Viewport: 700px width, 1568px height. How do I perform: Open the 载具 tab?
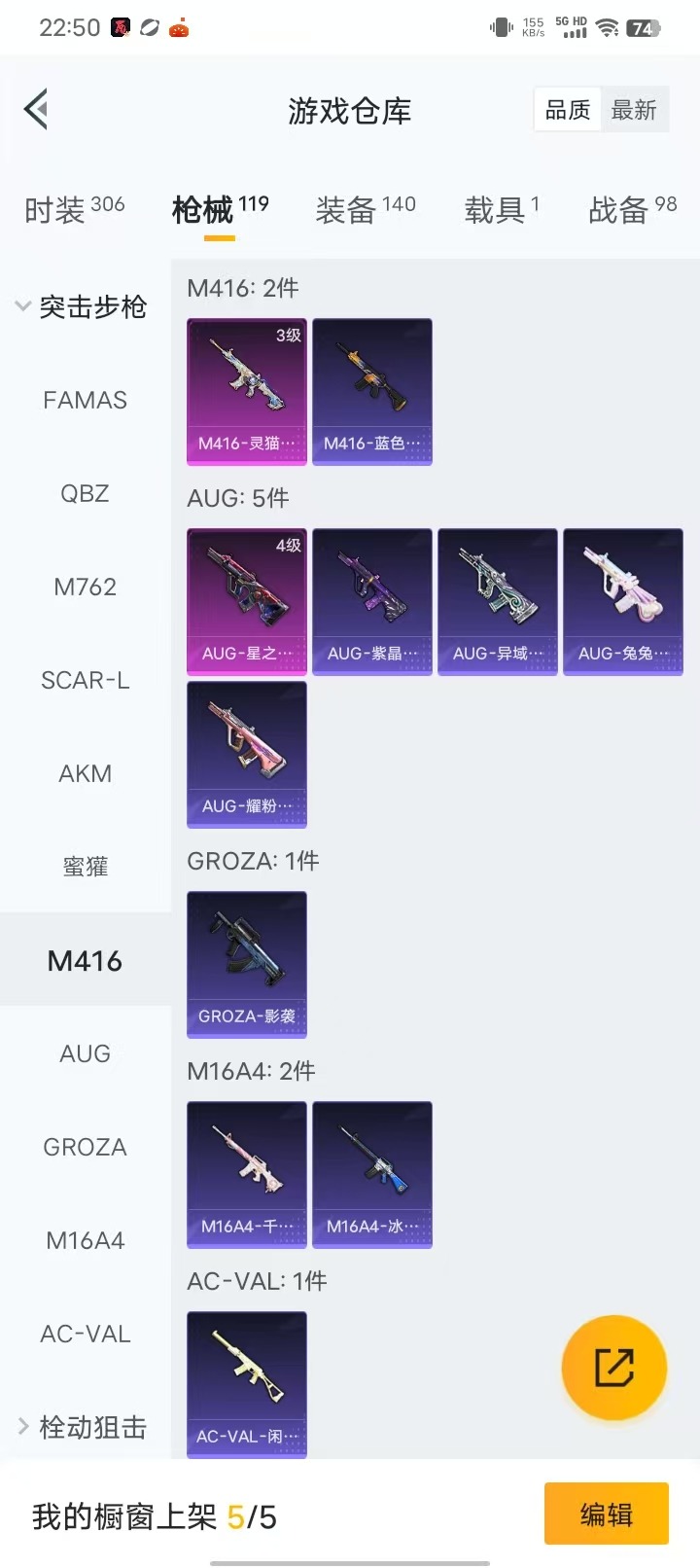coord(501,209)
